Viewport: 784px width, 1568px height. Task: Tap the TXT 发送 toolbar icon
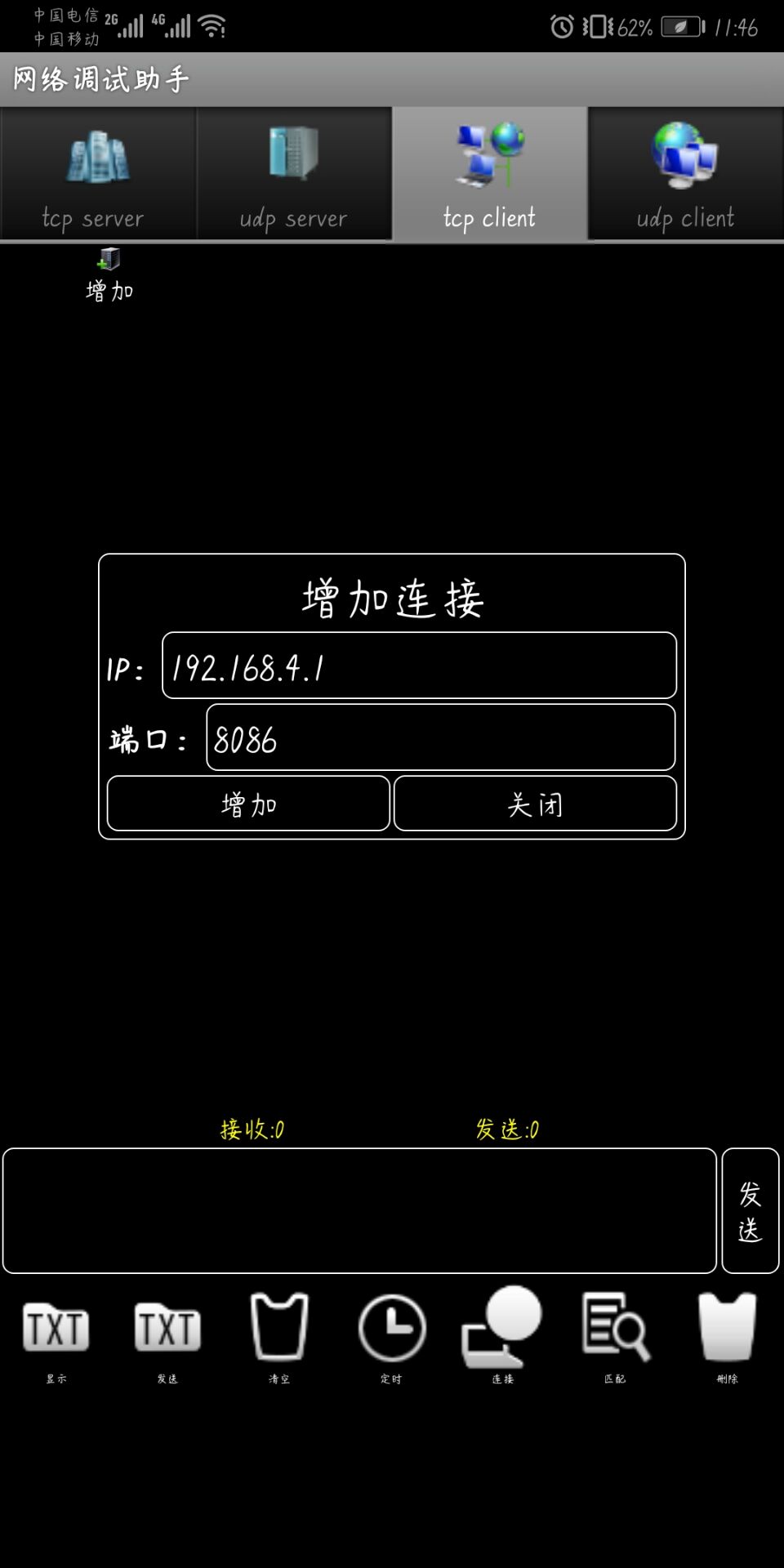tap(167, 1336)
